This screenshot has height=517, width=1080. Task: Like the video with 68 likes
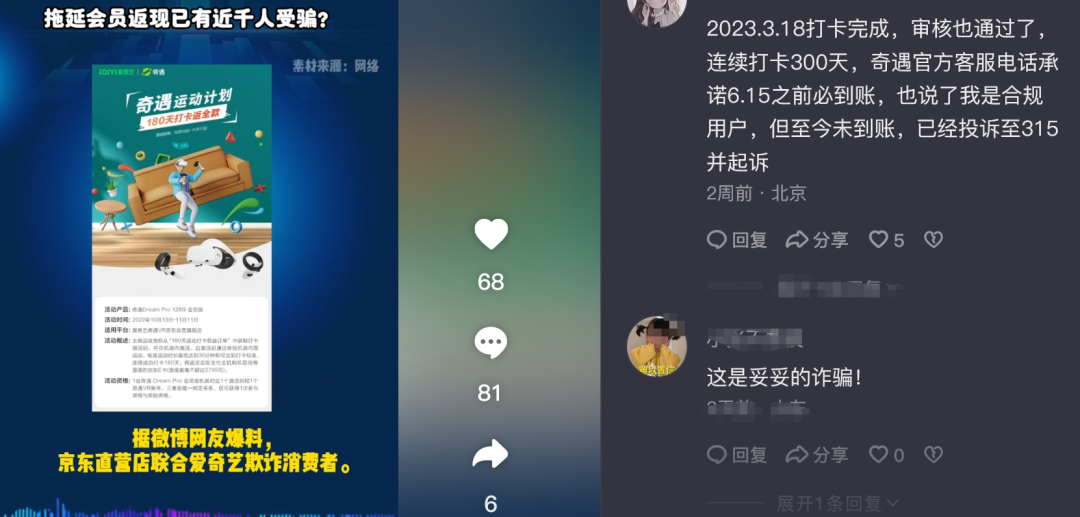[x=490, y=234]
